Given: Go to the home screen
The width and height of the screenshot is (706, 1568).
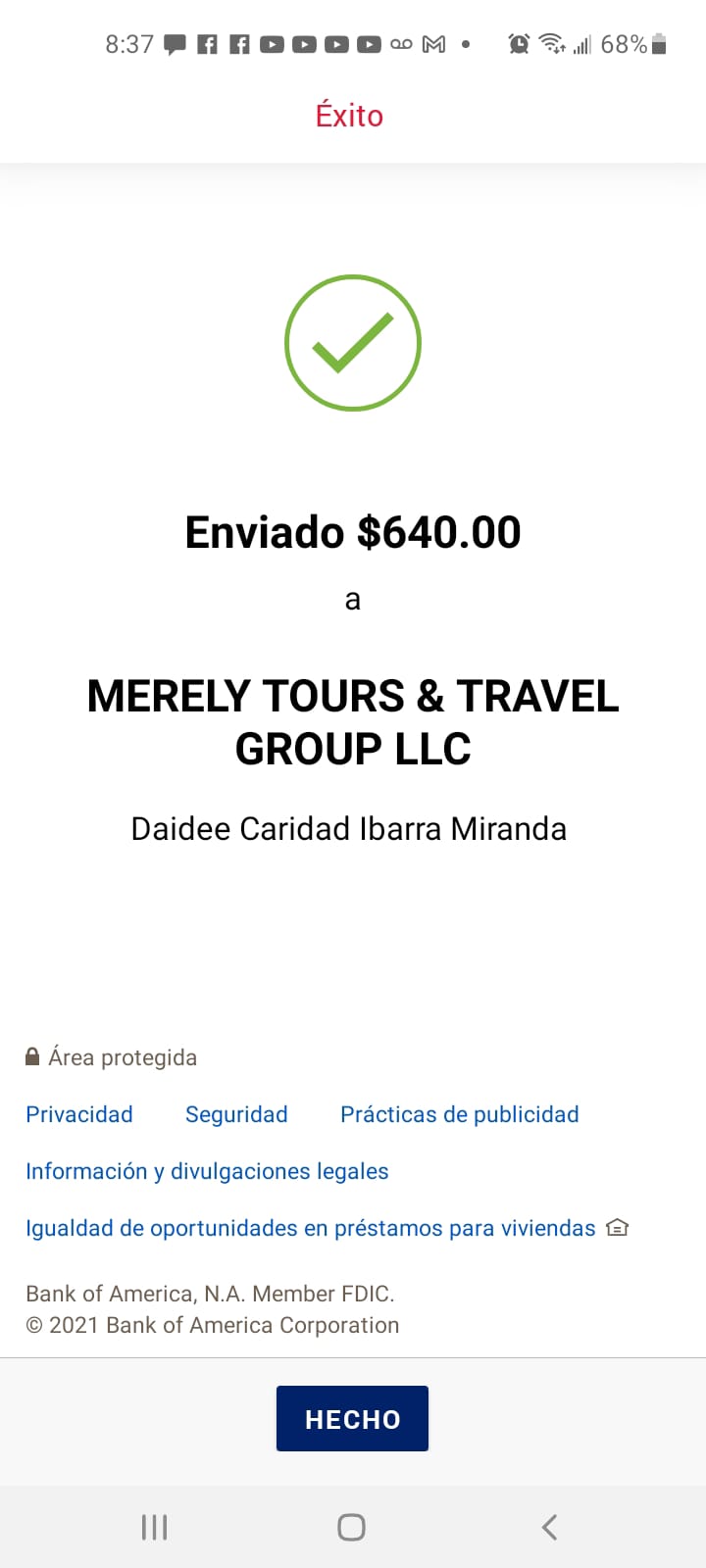Looking at the screenshot, I should (351, 1527).
